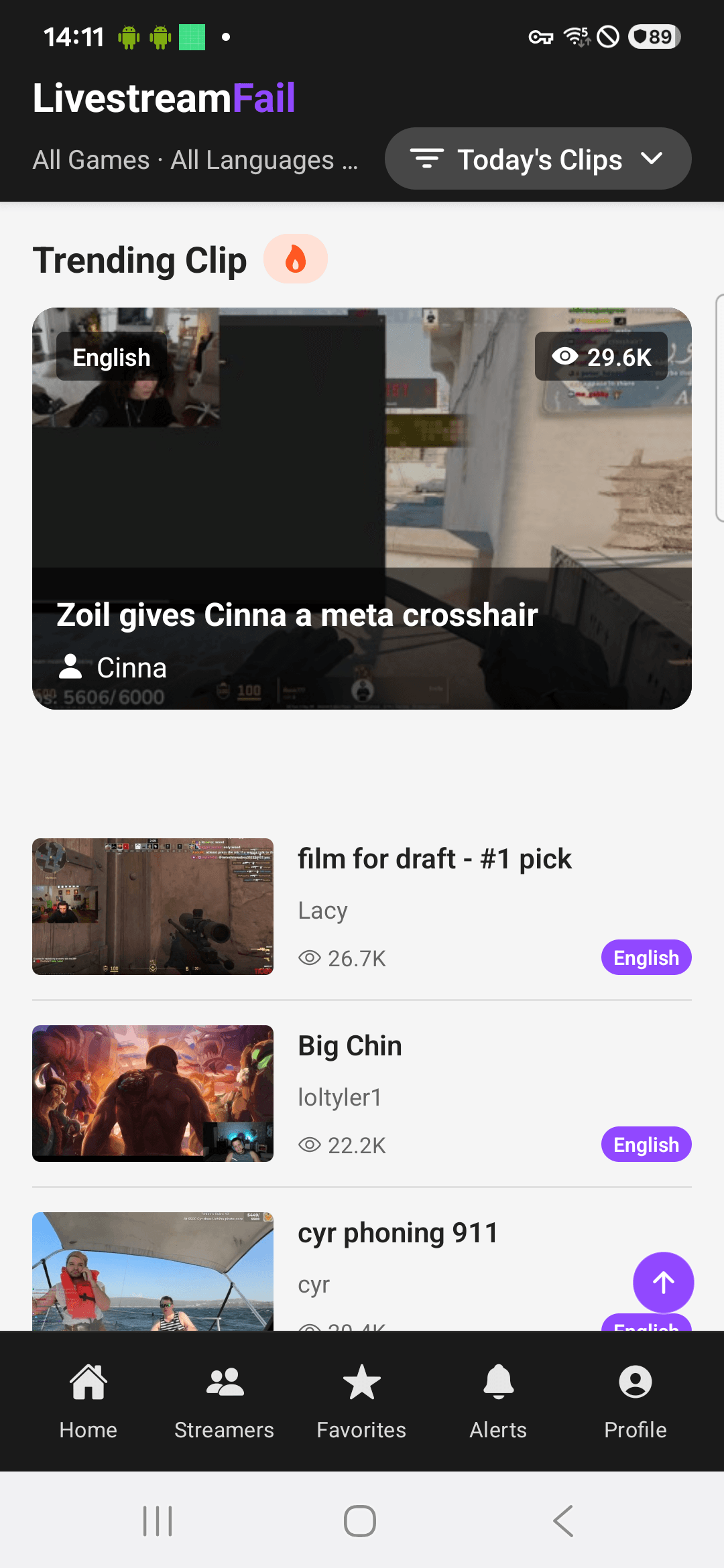The image size is (724, 1568).
Task: Tap the Android back navigation button
Action: click(562, 1520)
